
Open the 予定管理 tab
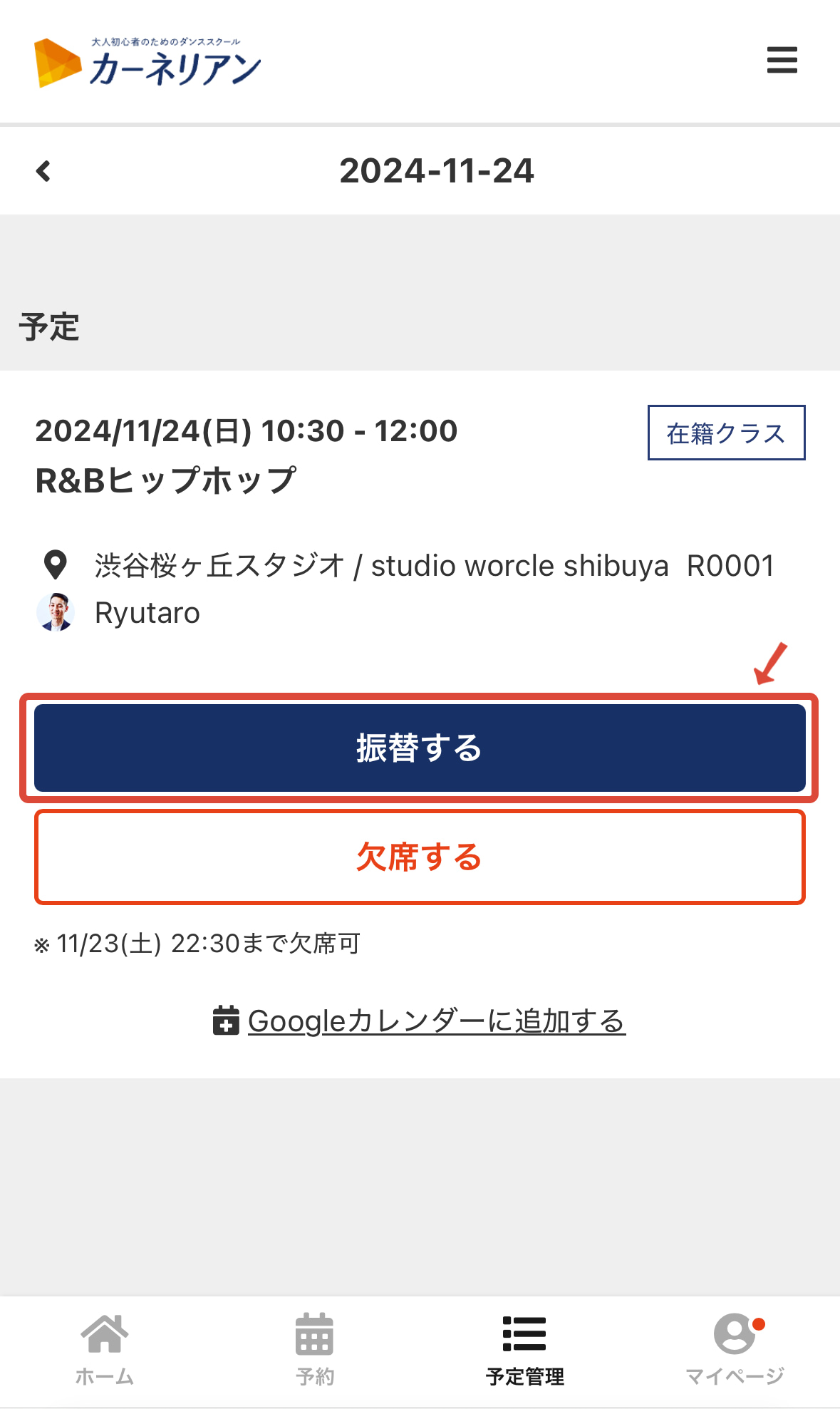coord(524,1349)
